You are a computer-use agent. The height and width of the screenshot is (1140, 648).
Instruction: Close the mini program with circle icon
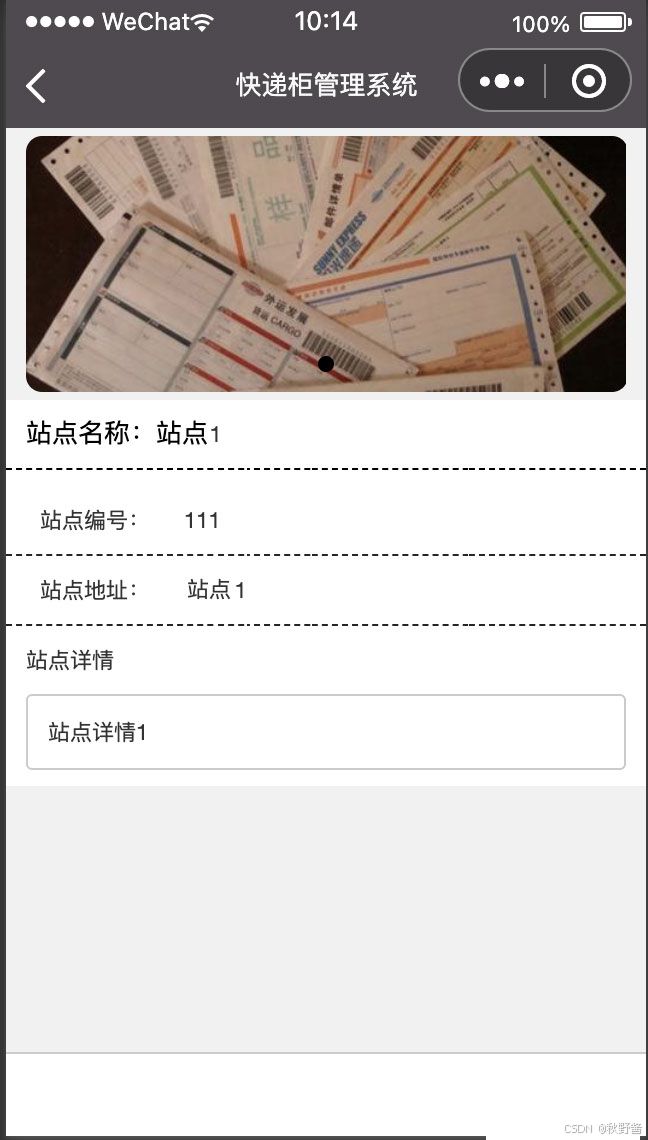tap(588, 81)
